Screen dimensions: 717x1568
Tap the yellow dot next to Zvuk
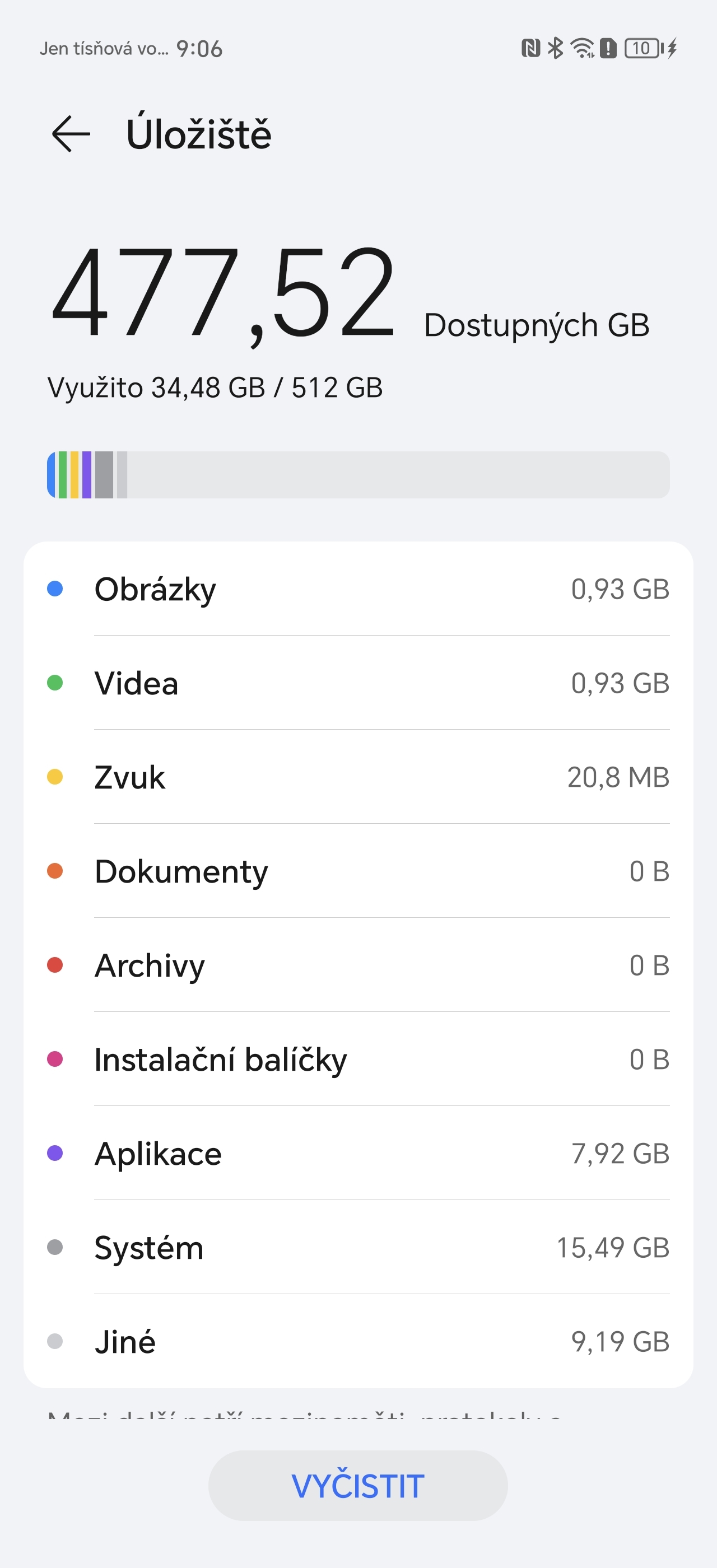[x=55, y=777]
